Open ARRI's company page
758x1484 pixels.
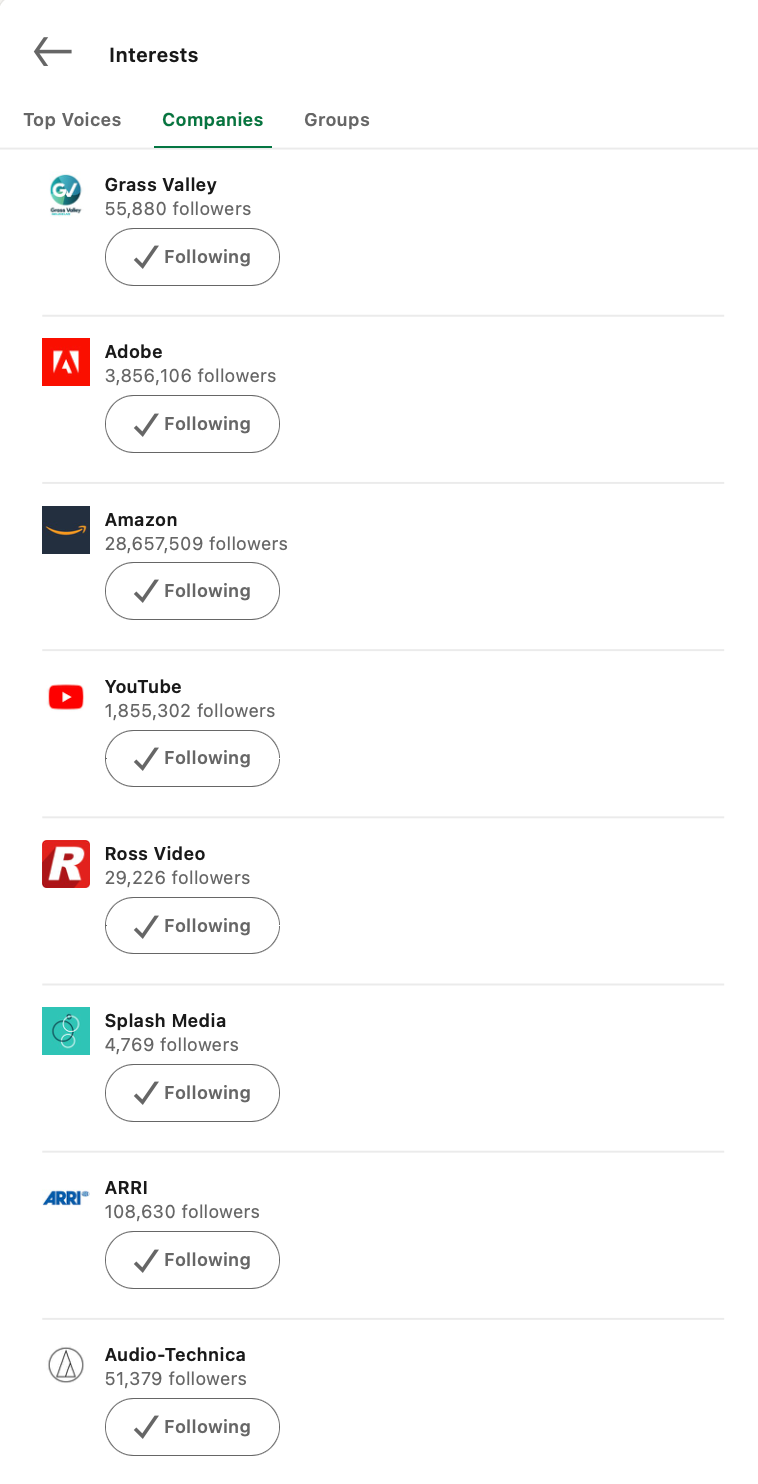(x=126, y=1188)
